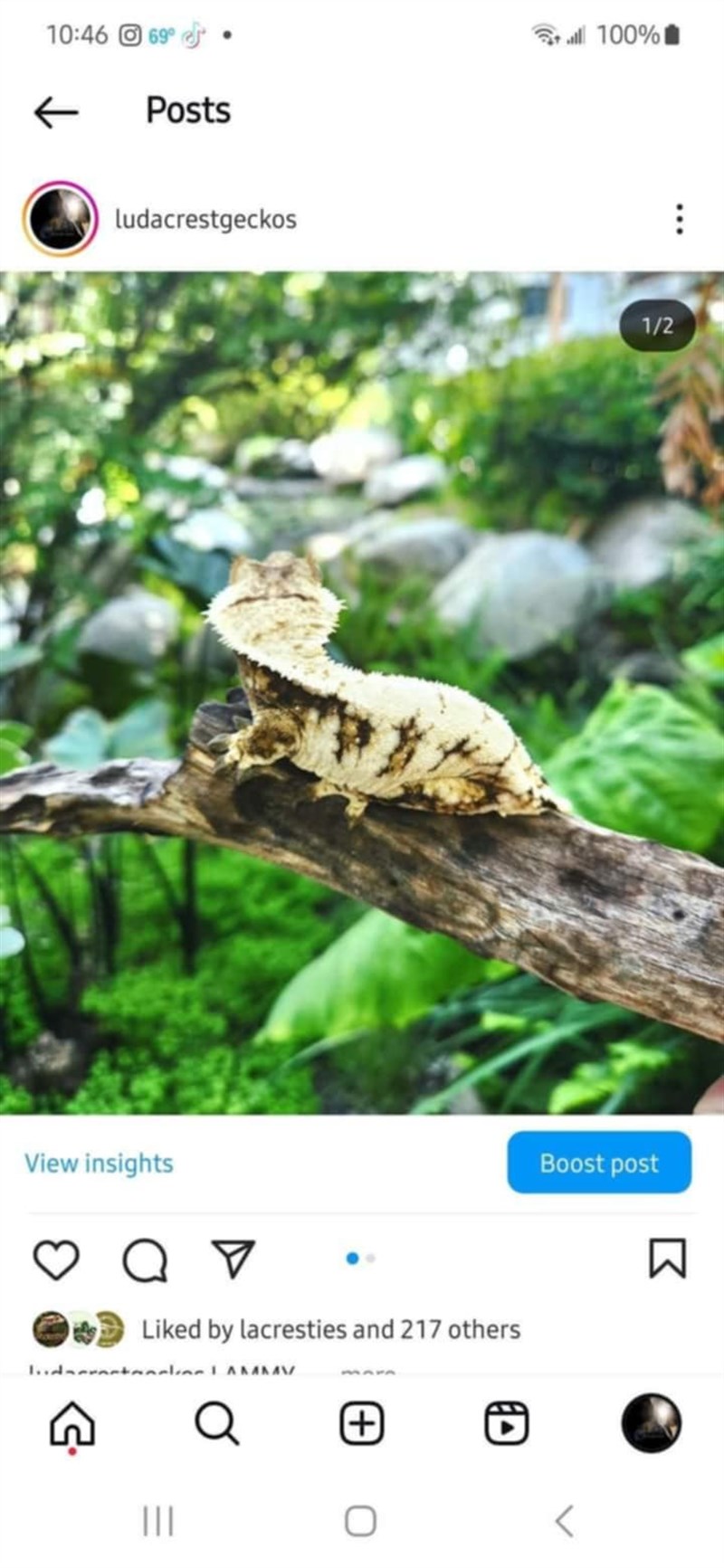
Task: Open the post's three-dot options menu
Action: point(679,219)
